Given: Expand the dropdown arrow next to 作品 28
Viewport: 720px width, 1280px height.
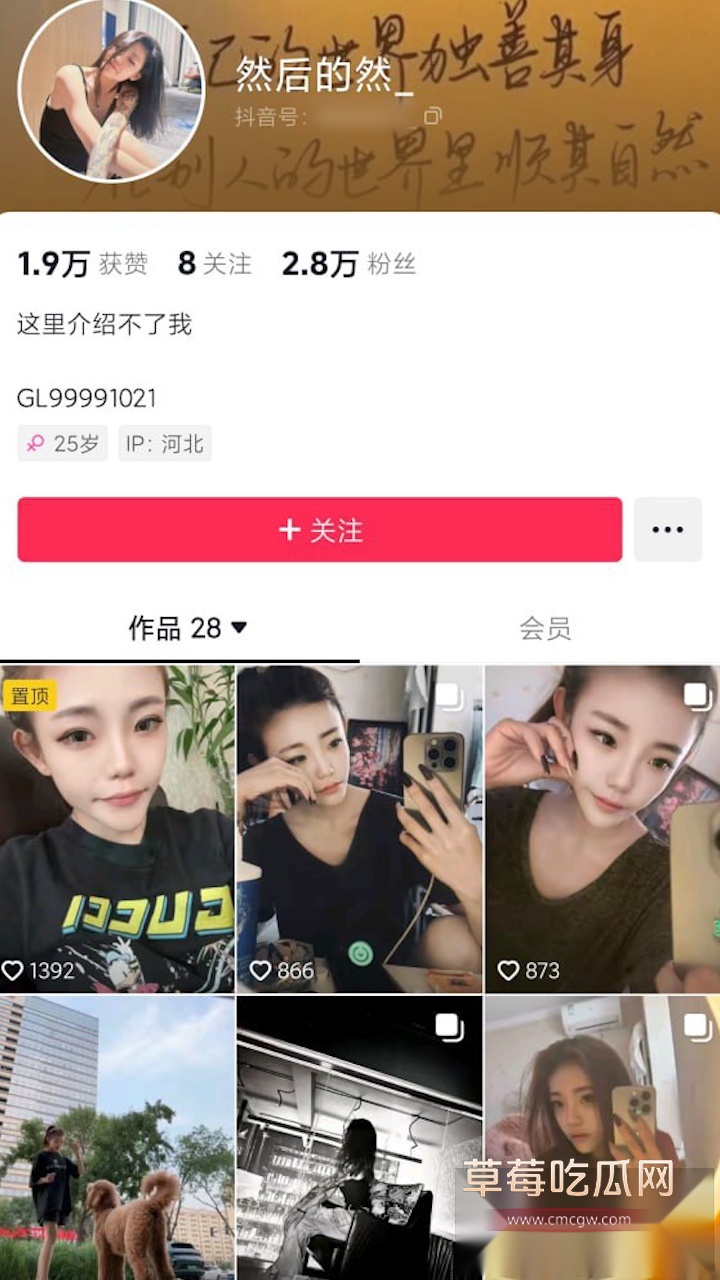Looking at the screenshot, I should [237, 629].
